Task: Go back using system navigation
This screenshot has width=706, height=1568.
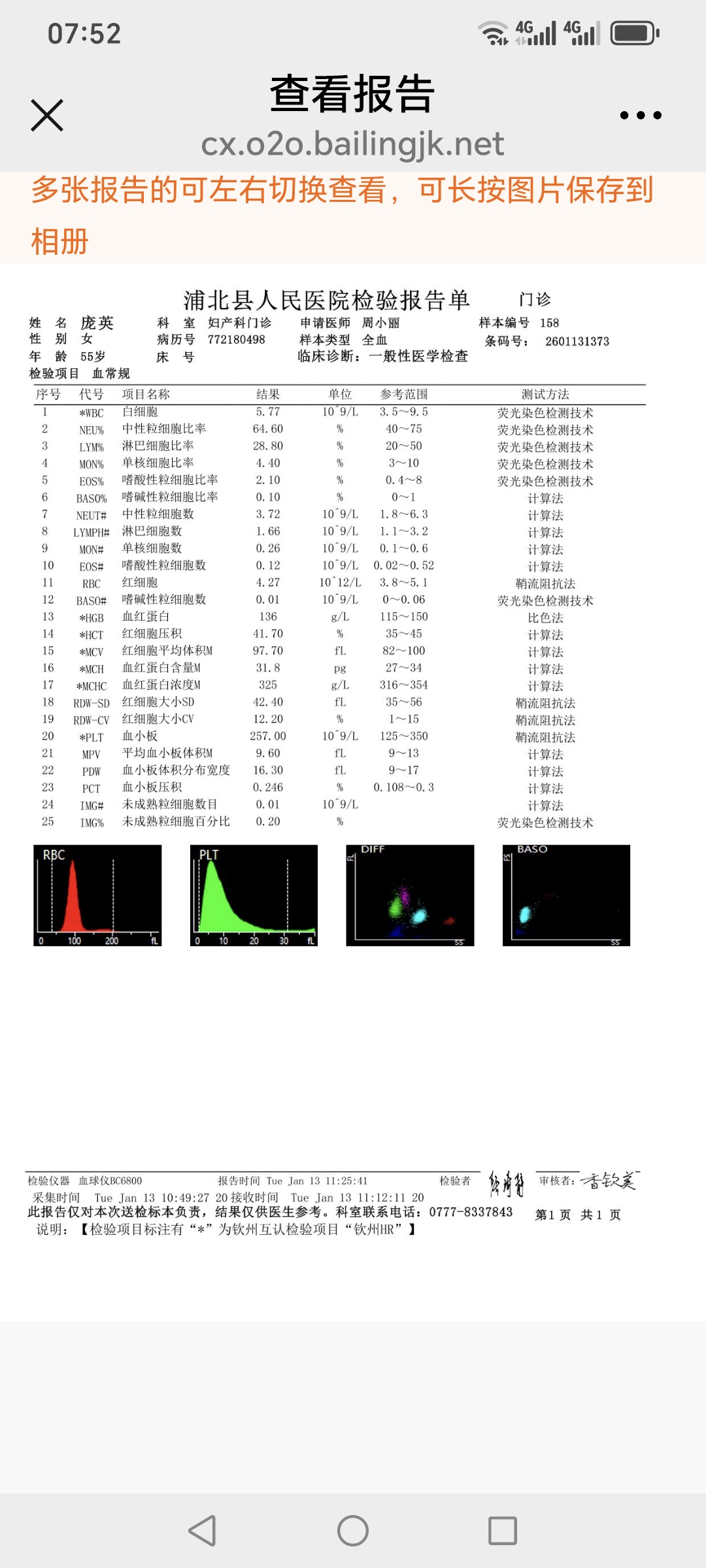Action: (203, 1530)
